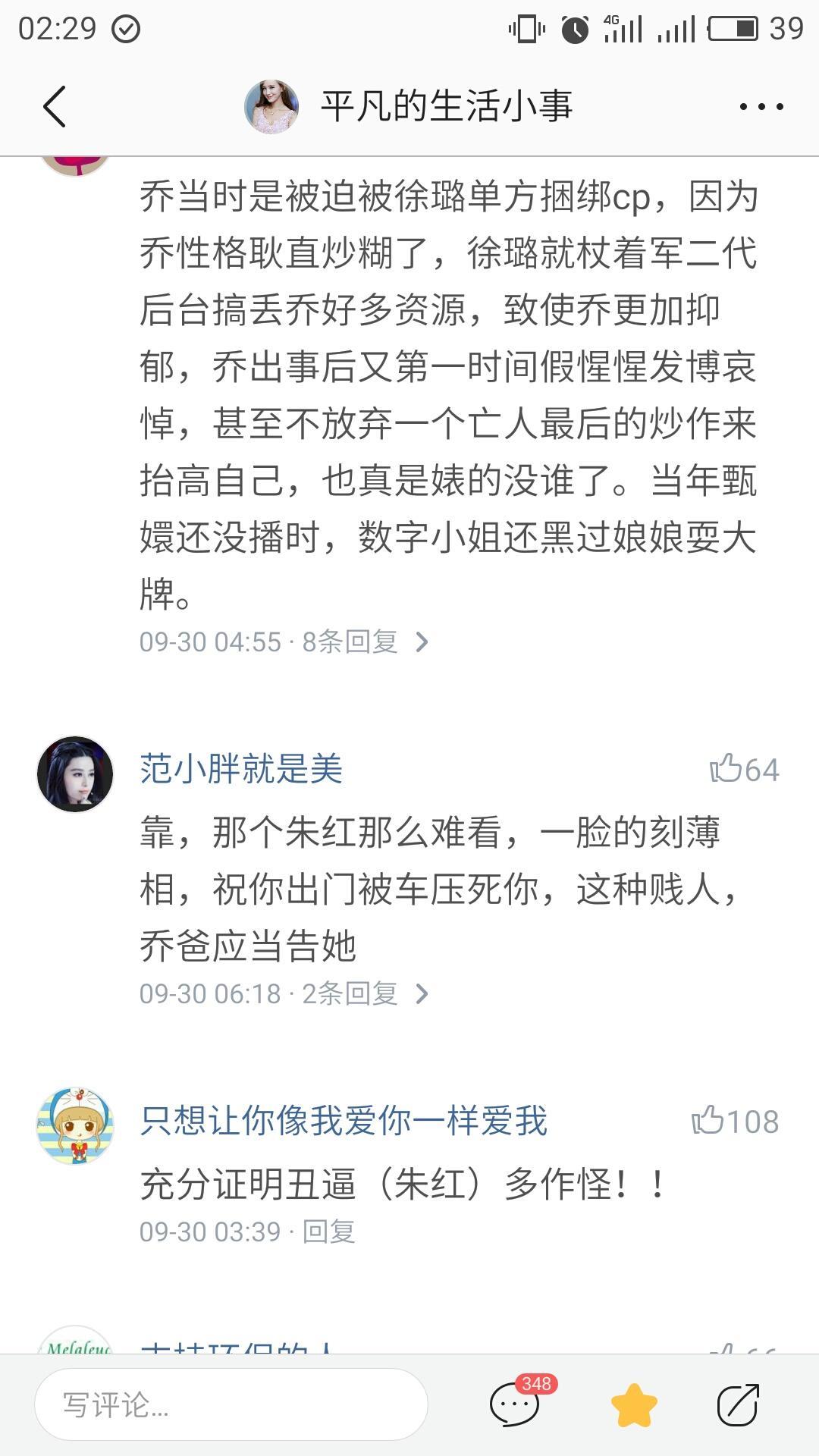819x1456 pixels.
Task: Open username 范小胖就是美's profile
Action: click(241, 769)
